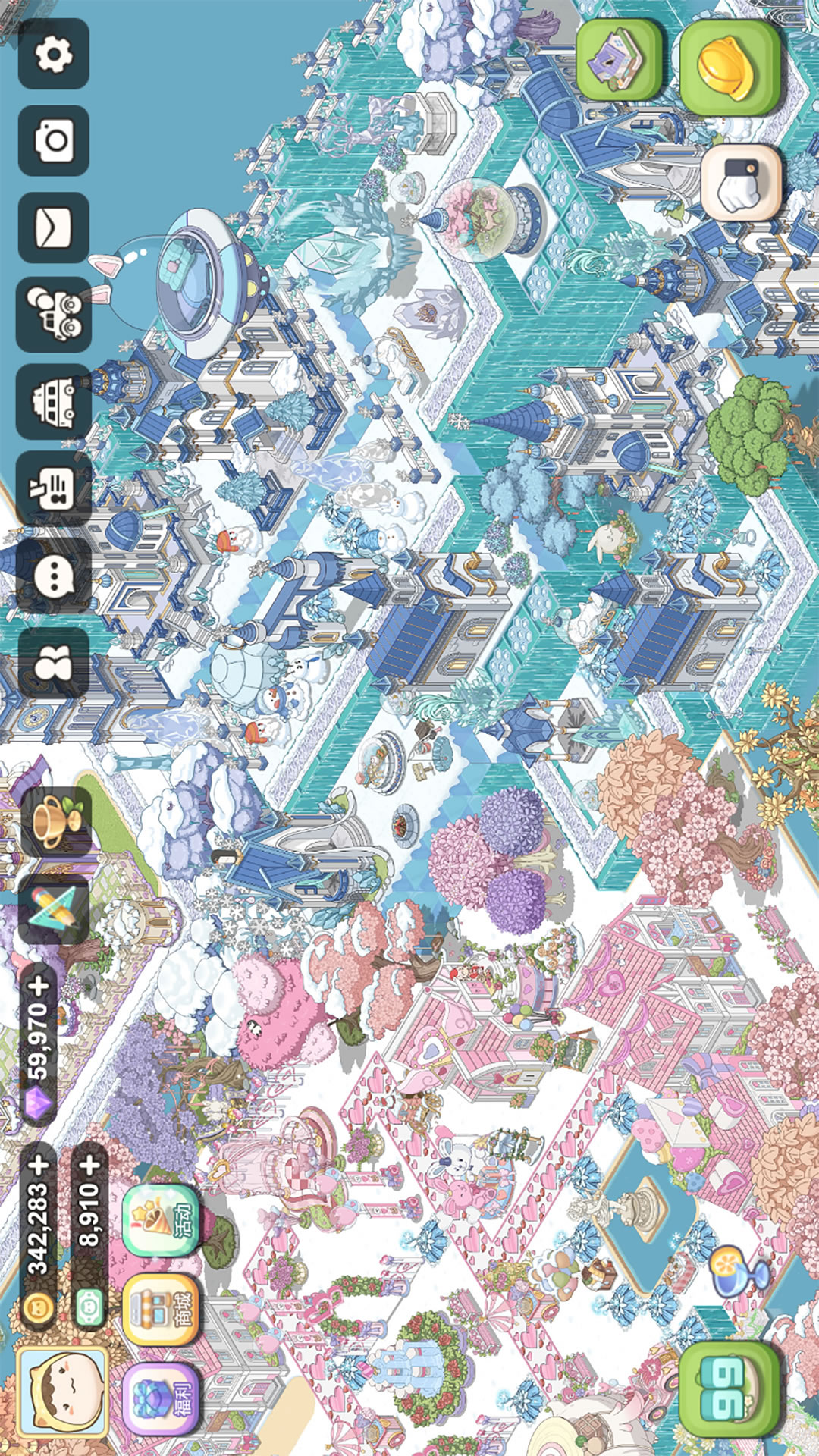
Task: Open the bus icon
Action: (53, 402)
